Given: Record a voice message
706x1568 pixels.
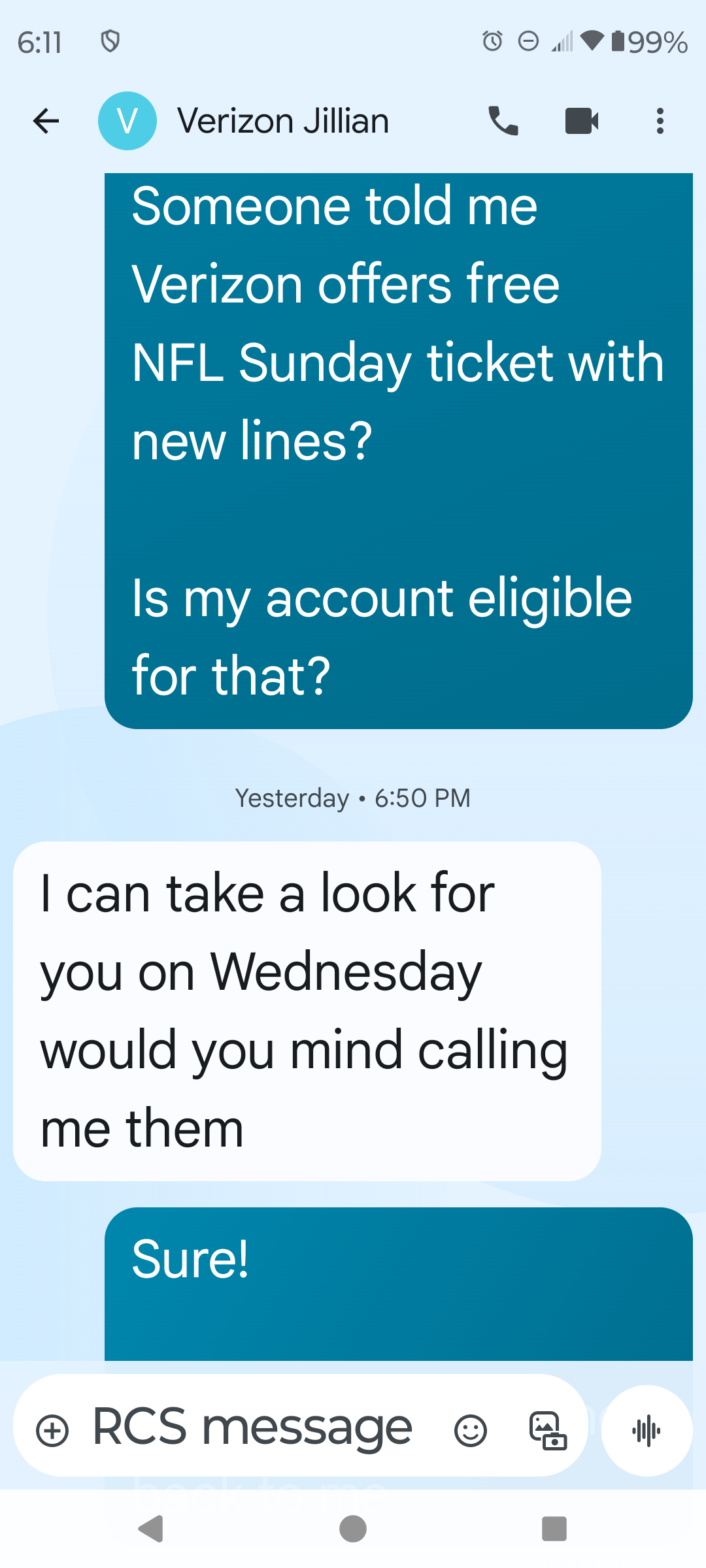Looking at the screenshot, I should click(647, 1431).
